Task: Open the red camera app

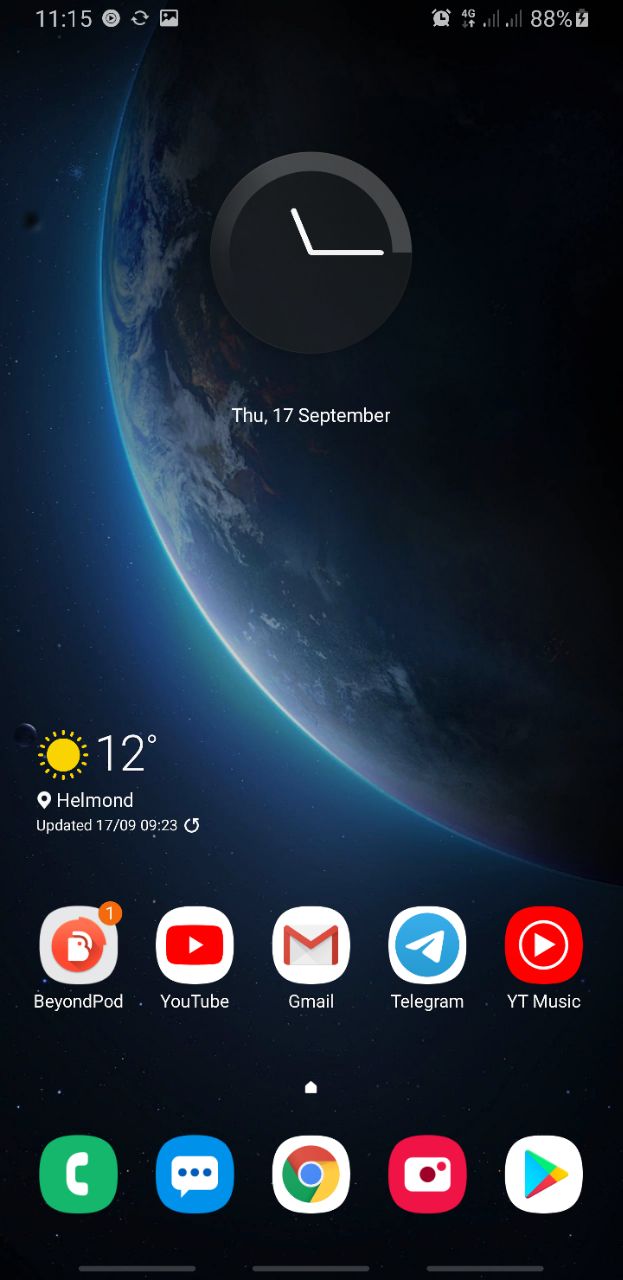Action: (x=427, y=1174)
